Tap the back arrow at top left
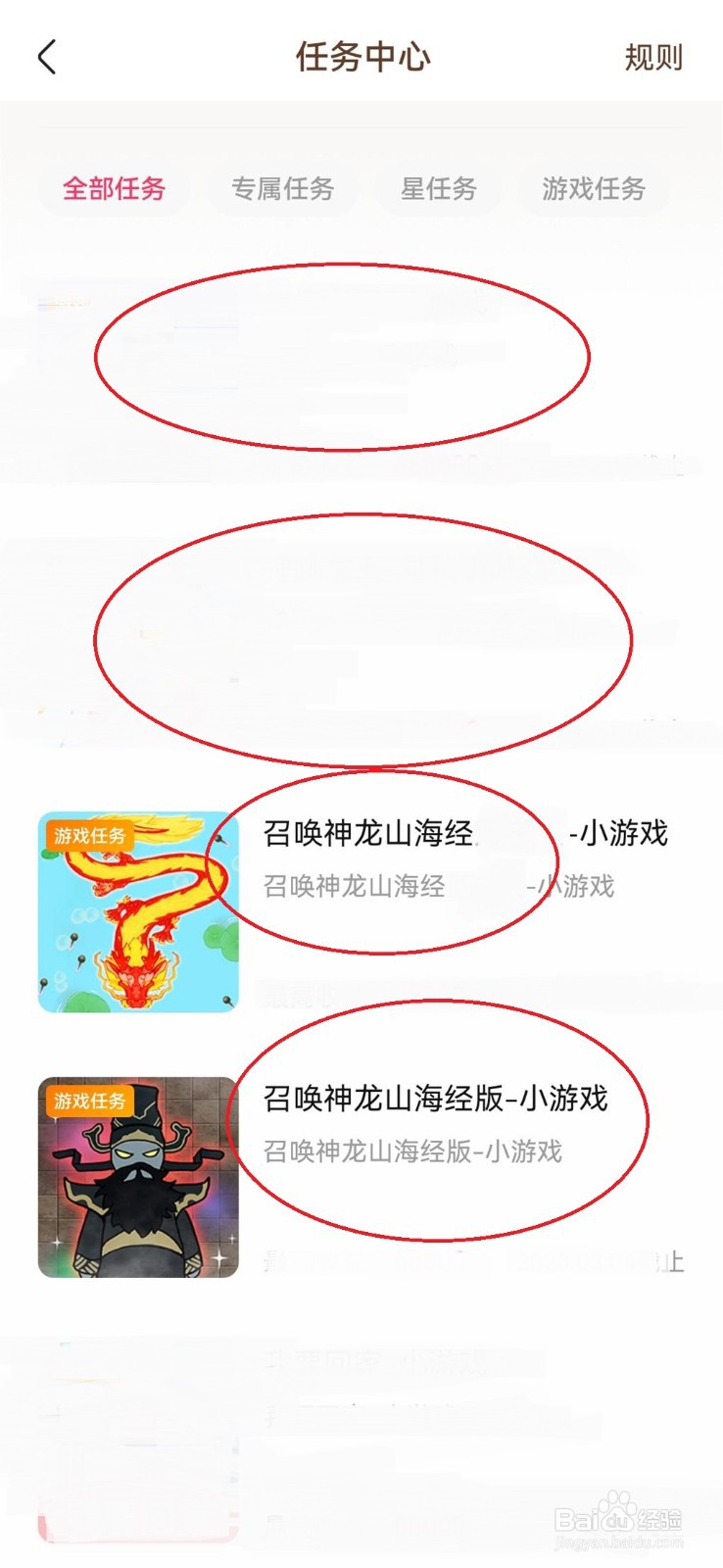723x1568 pixels. tap(47, 56)
